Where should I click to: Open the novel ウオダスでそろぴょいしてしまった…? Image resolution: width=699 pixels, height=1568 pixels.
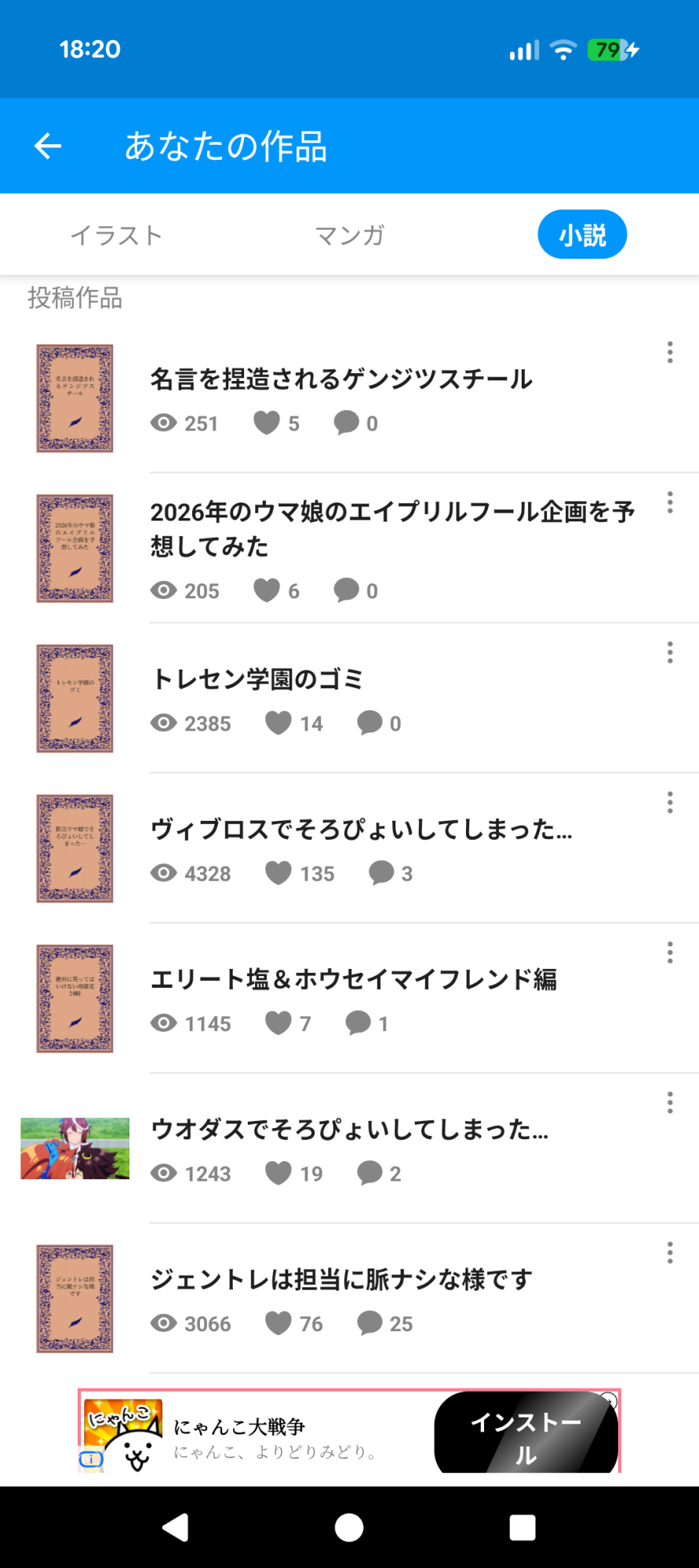pos(349,1130)
